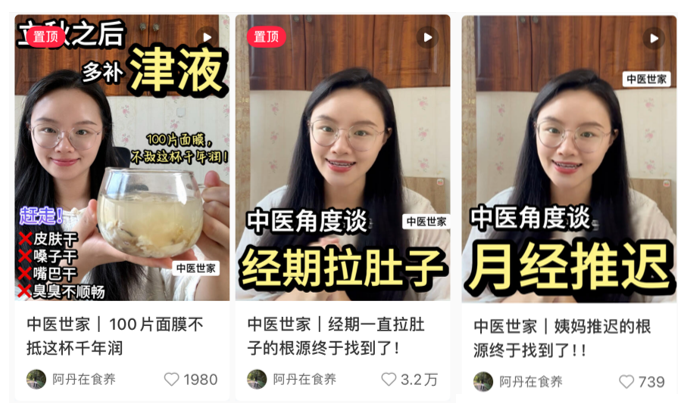Viewport: 692px width, 417px height.
Task: Open the 月经推迟 video post
Action: [569, 160]
